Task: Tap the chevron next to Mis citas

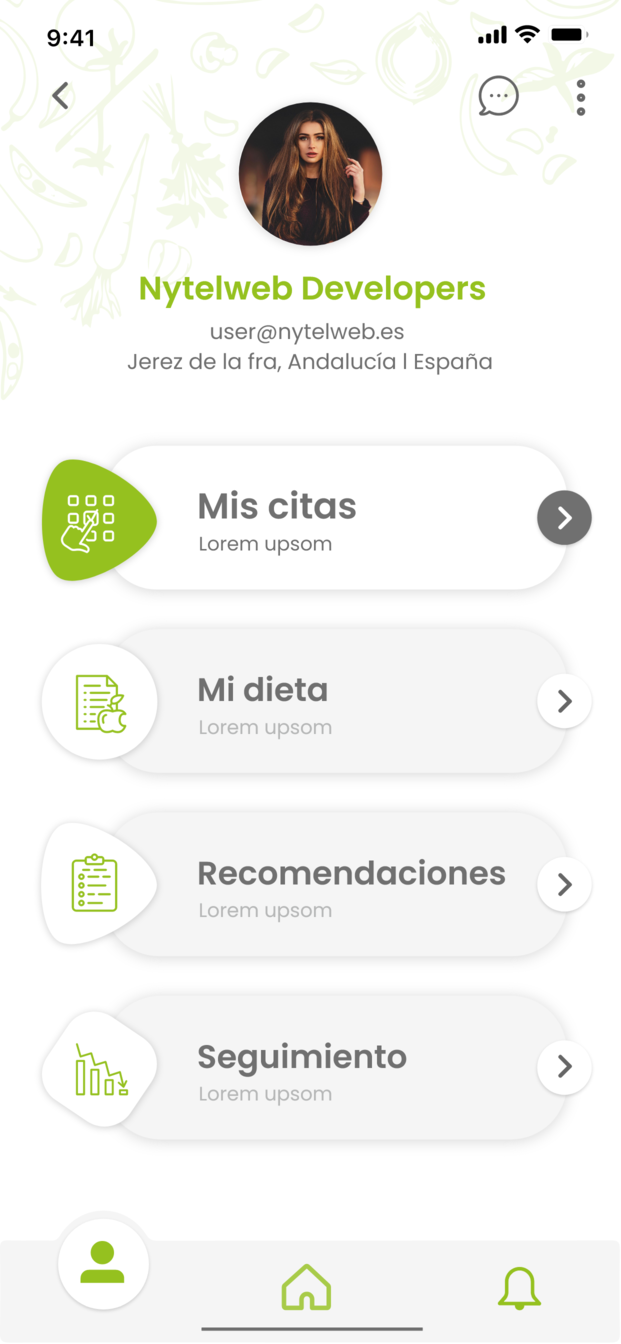Action: [x=564, y=518]
